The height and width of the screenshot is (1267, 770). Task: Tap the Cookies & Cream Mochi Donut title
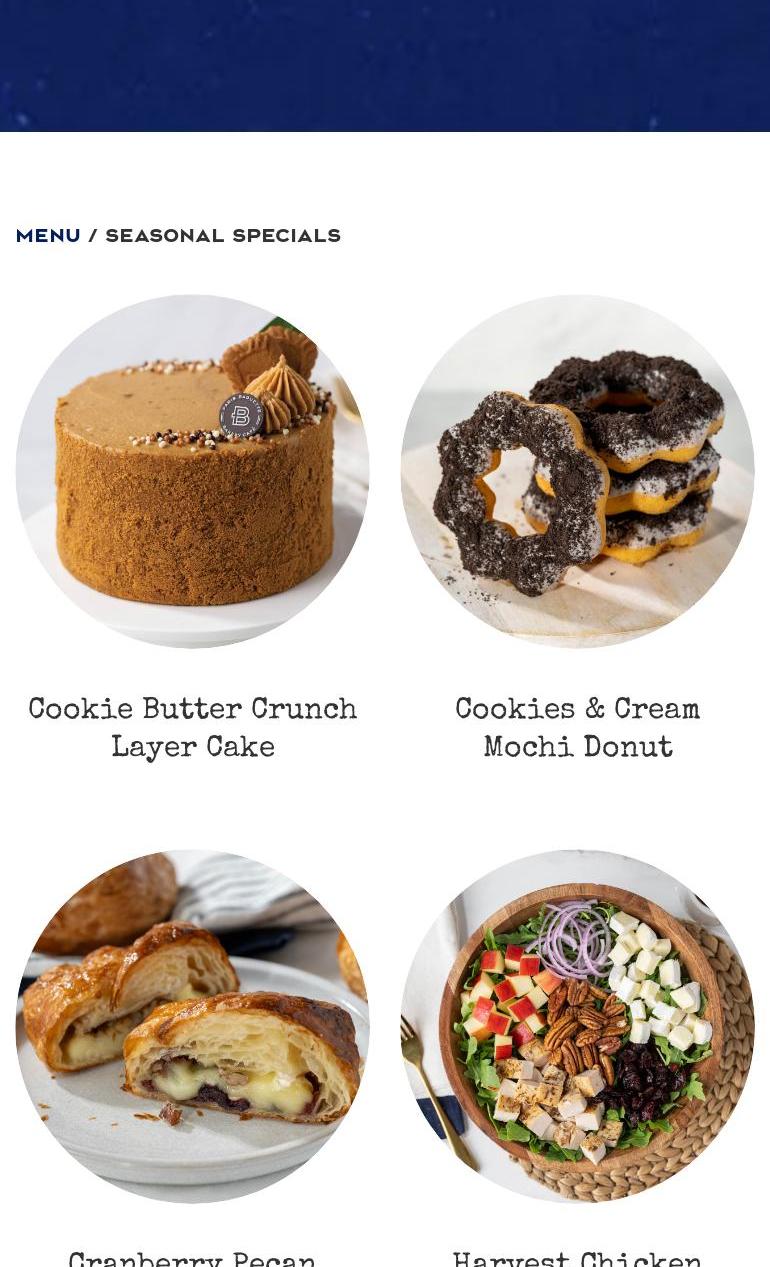577,729
